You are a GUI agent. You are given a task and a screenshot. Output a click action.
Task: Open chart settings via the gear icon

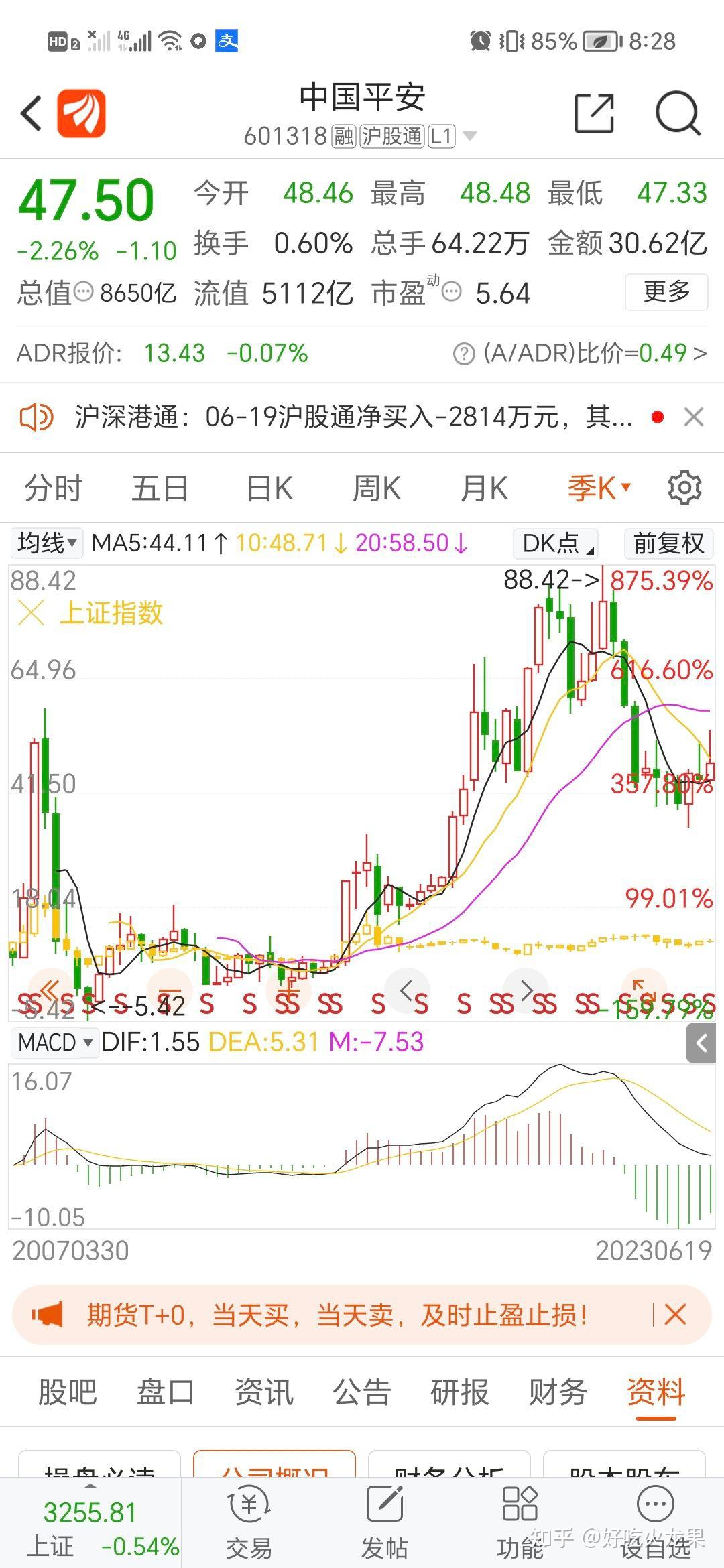coord(685,488)
